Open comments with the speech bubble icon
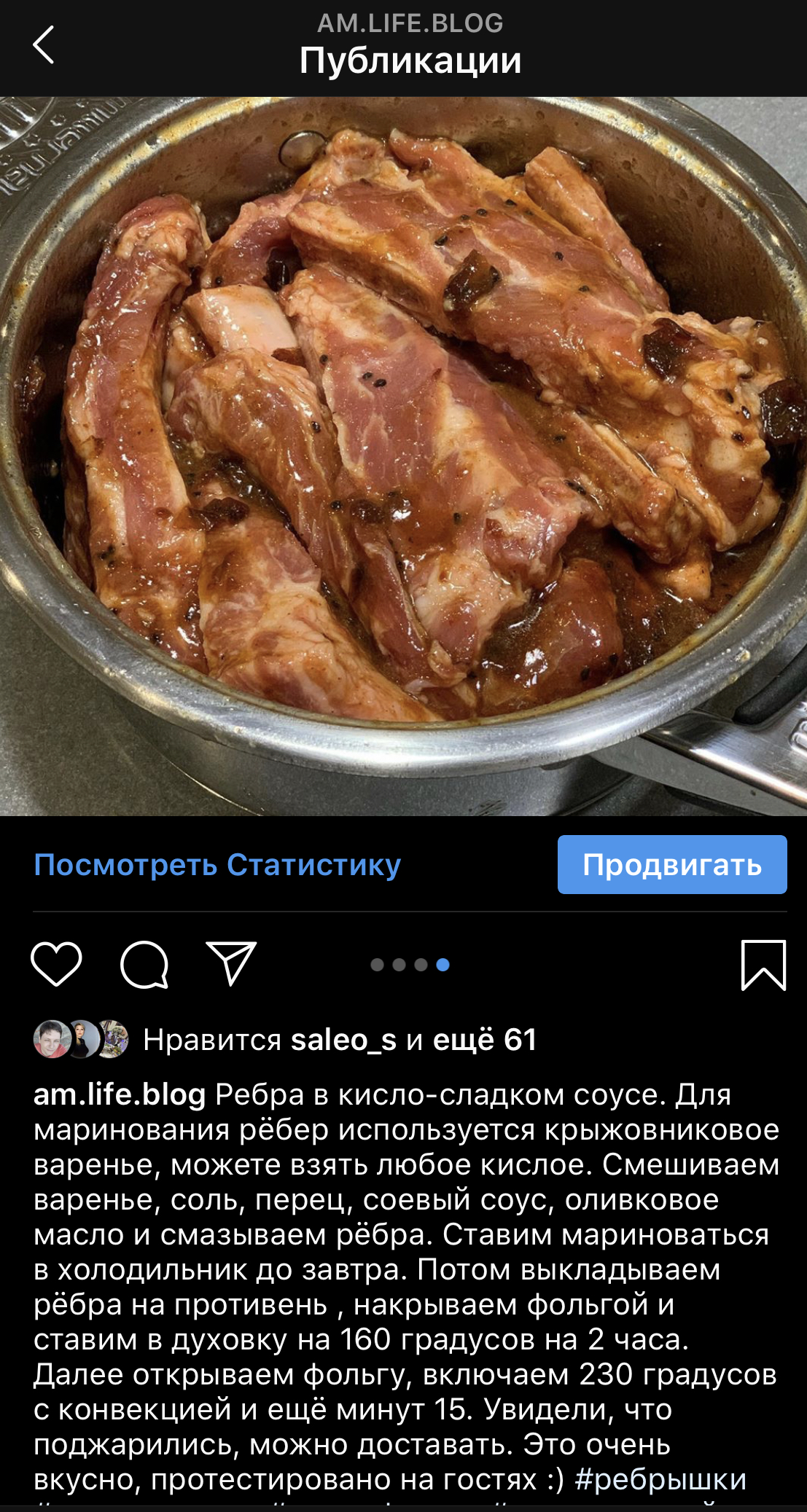This screenshot has width=807, height=1512. point(144,965)
